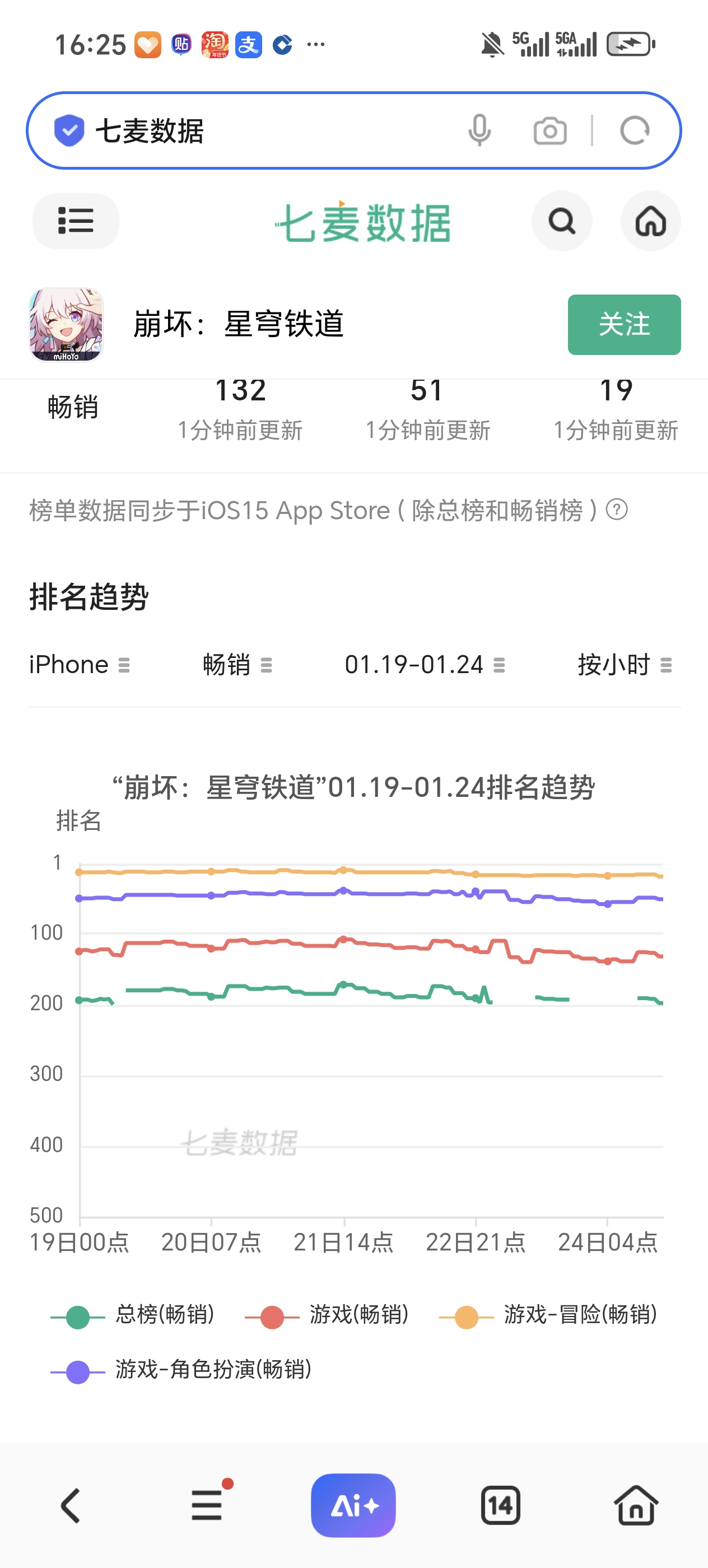
Task: Open the help icon beside the iOS15 note
Action: [x=617, y=510]
